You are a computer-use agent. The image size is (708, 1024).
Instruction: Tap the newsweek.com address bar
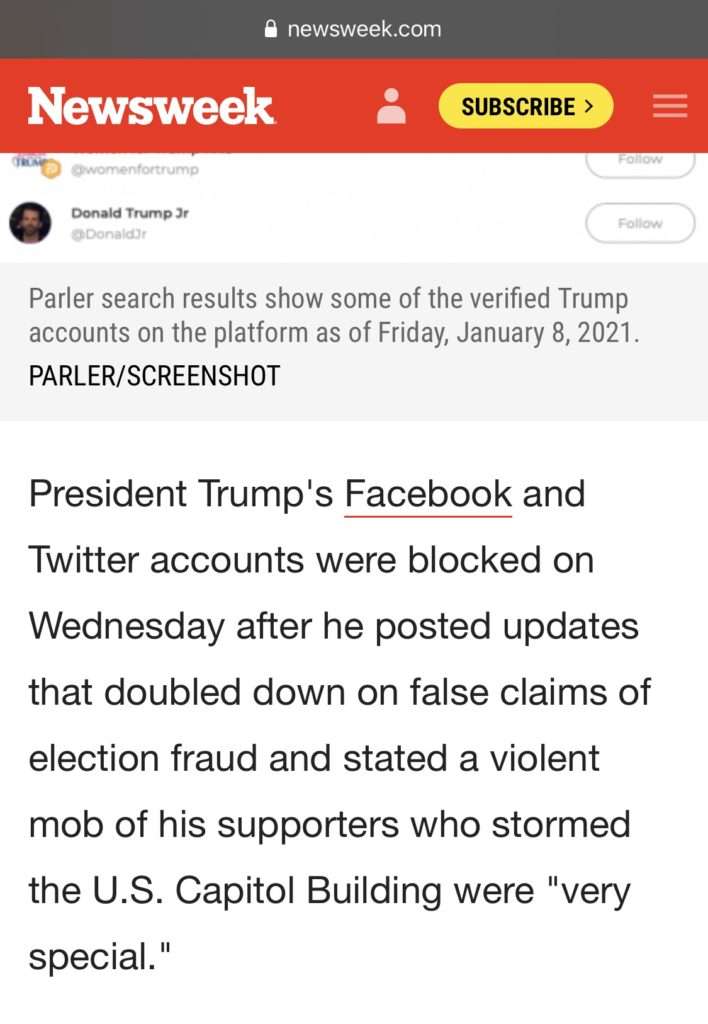354,29
